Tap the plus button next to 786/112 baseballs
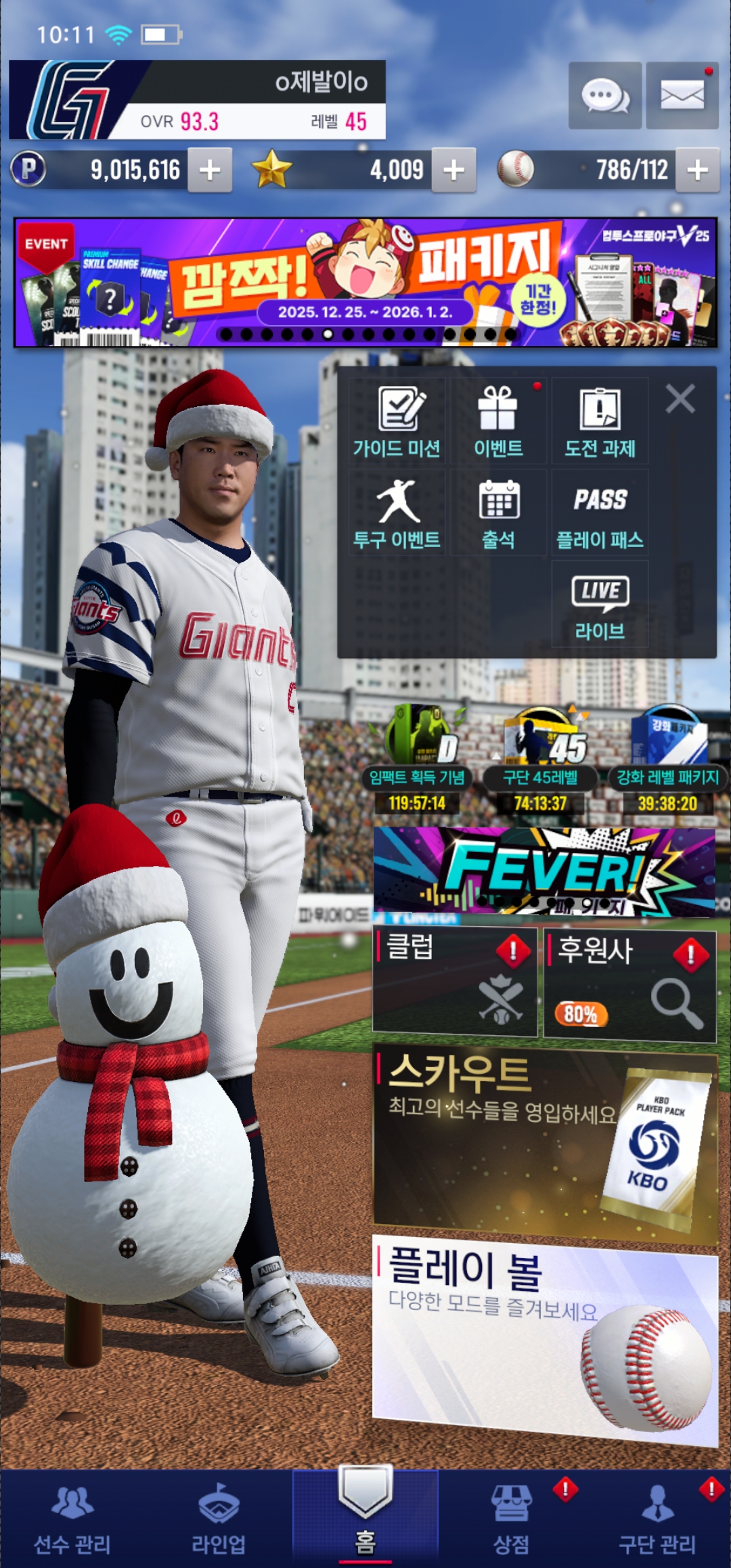This screenshot has width=731, height=1568. tap(697, 170)
